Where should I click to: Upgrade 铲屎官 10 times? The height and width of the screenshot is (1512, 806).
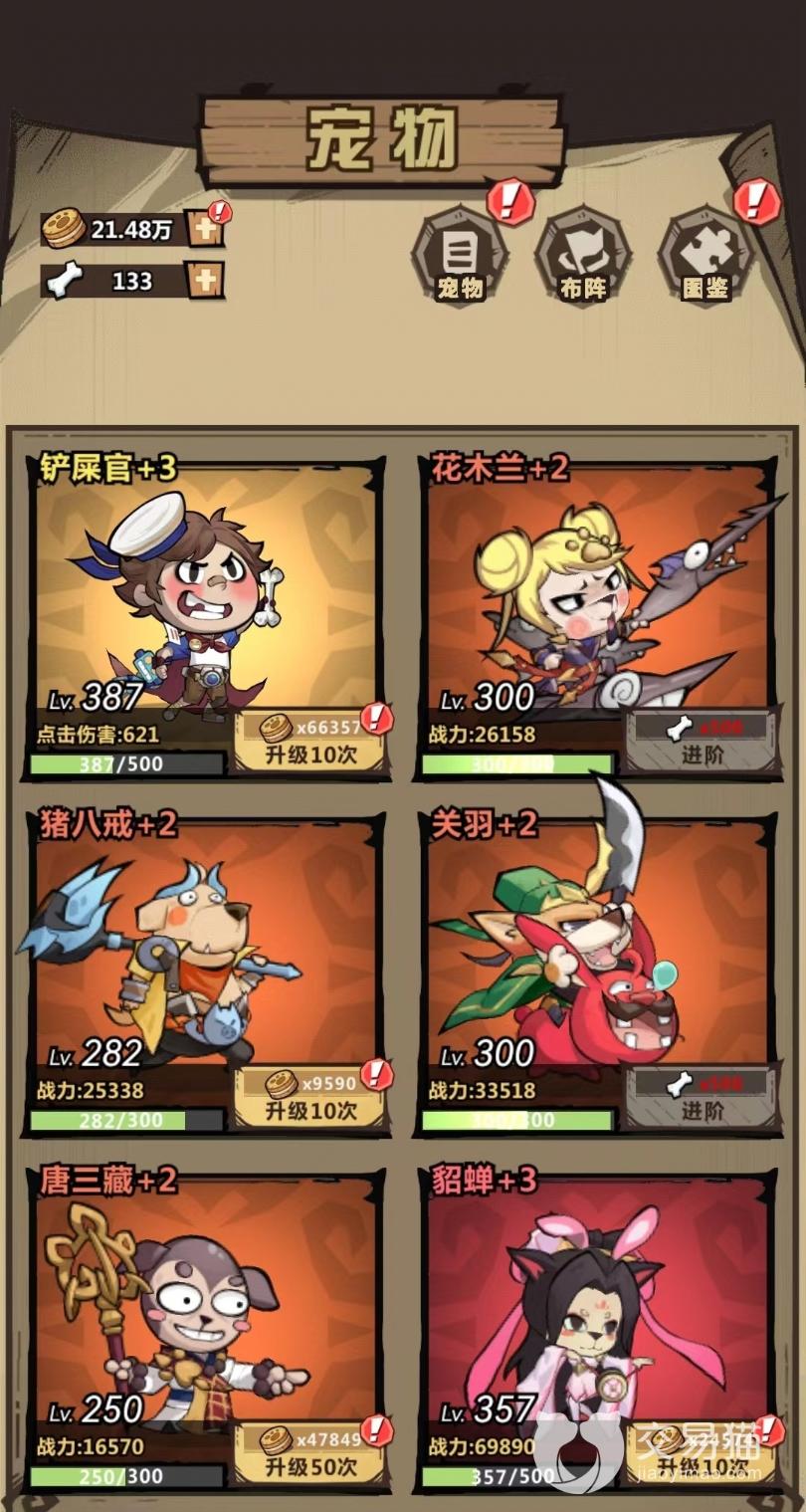[x=309, y=742]
